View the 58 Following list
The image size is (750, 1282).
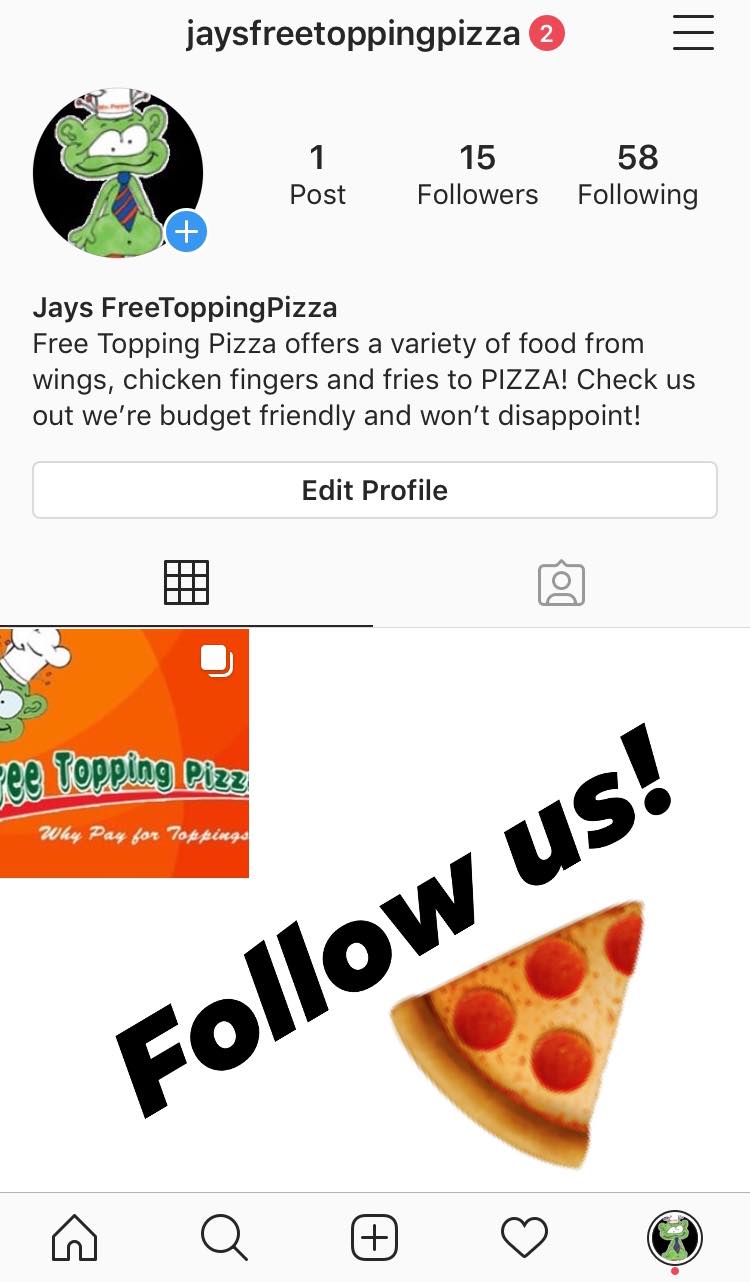click(x=637, y=174)
